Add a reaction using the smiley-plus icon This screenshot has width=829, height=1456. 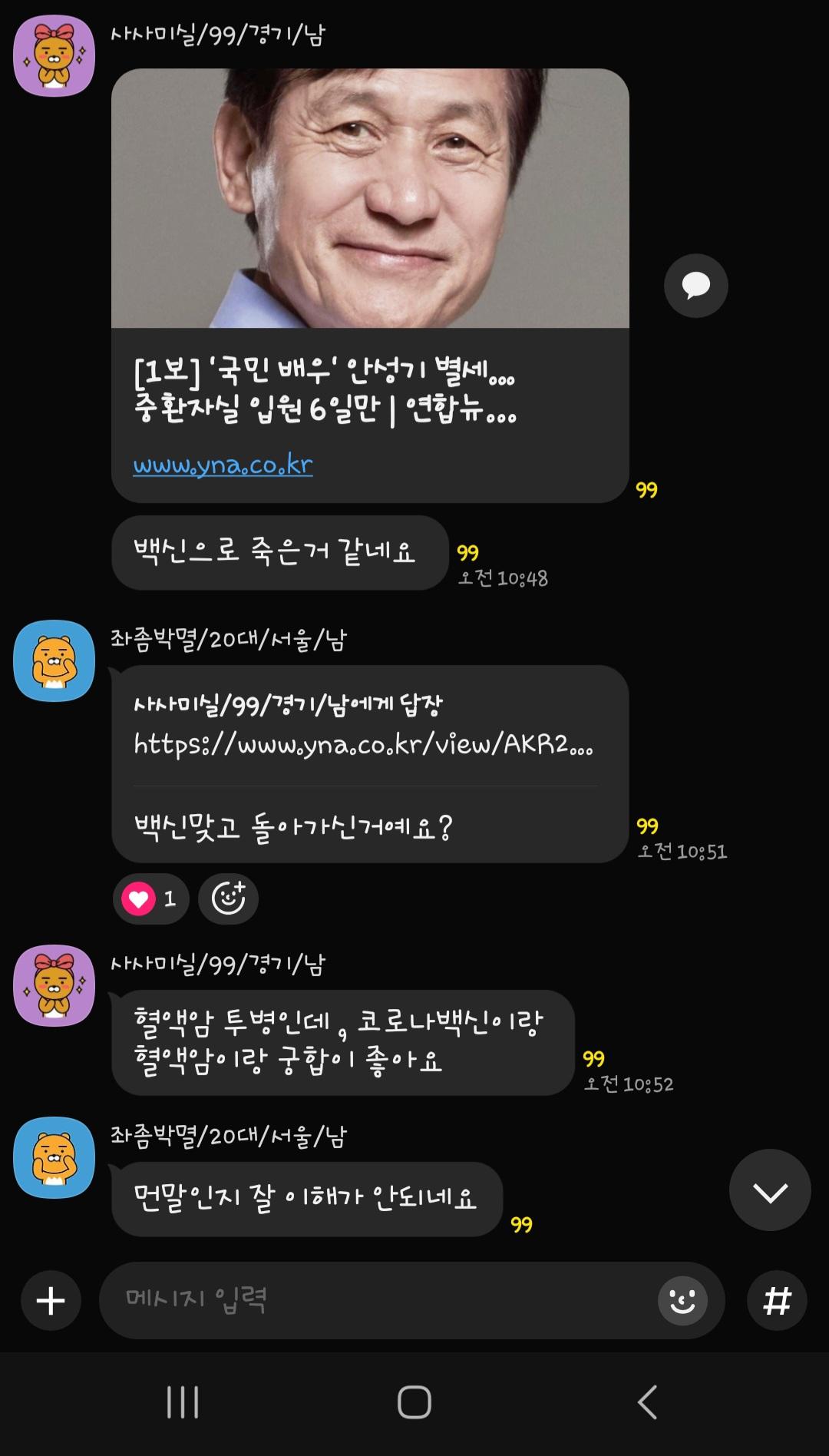[228, 898]
